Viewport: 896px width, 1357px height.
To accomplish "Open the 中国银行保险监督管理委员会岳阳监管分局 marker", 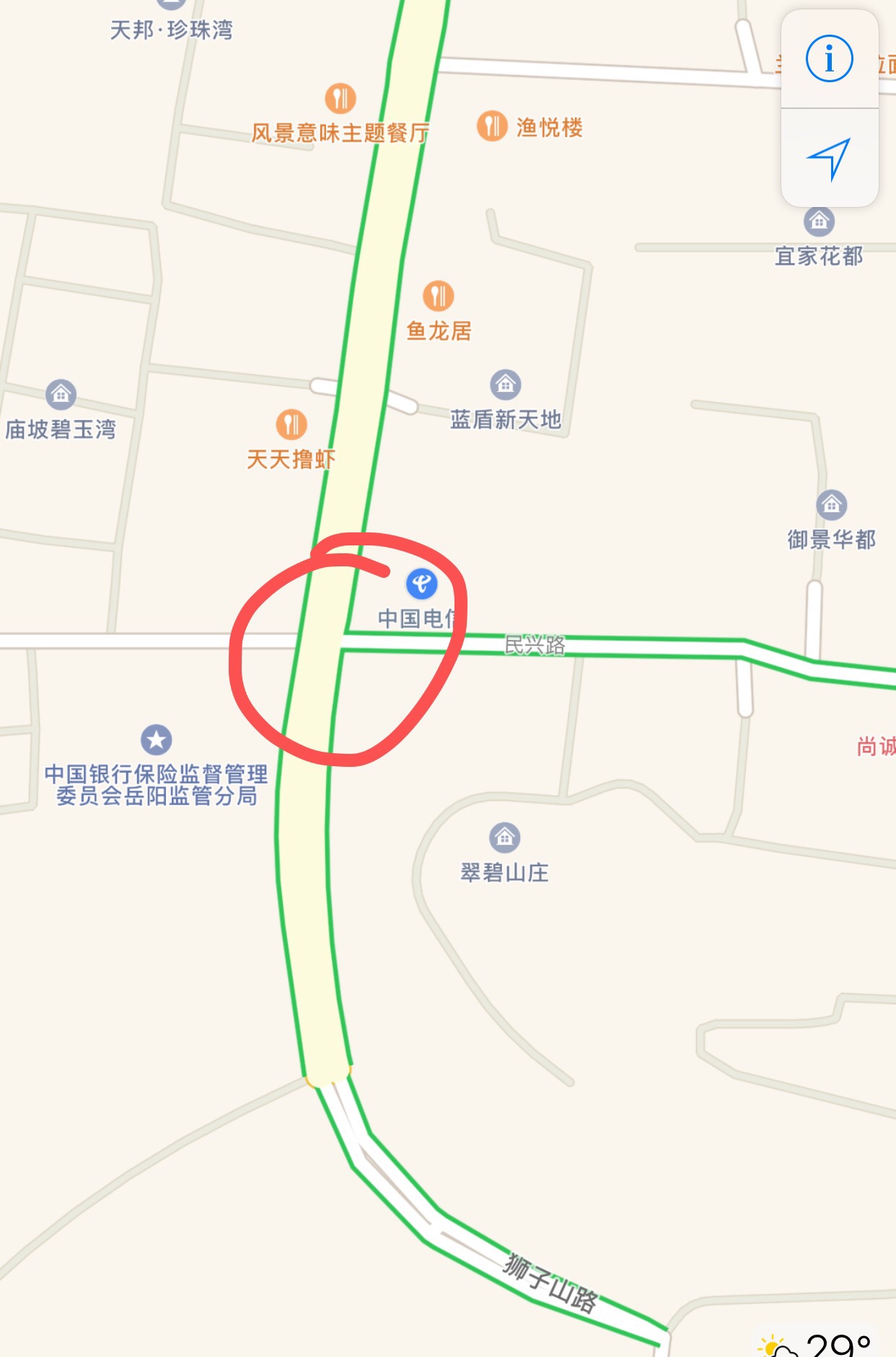I will click(x=157, y=739).
